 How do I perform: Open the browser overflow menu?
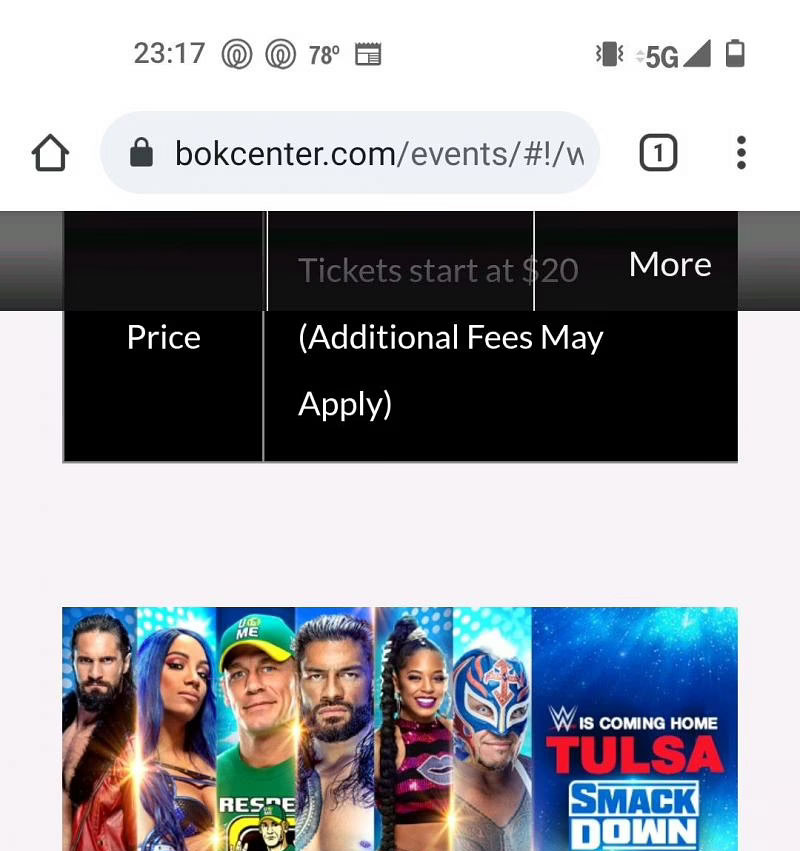pyautogui.click(x=740, y=154)
